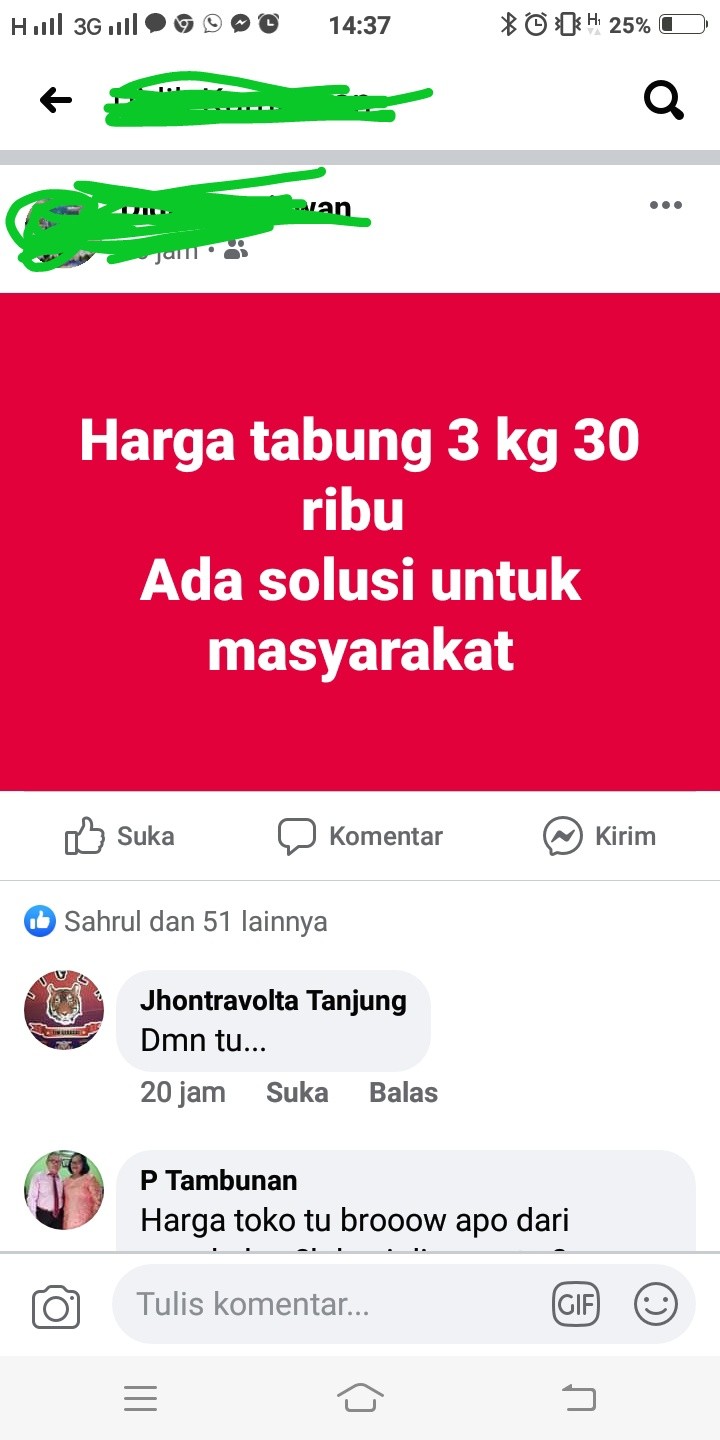
Task: Open search with the magnifier icon
Action: point(663,99)
